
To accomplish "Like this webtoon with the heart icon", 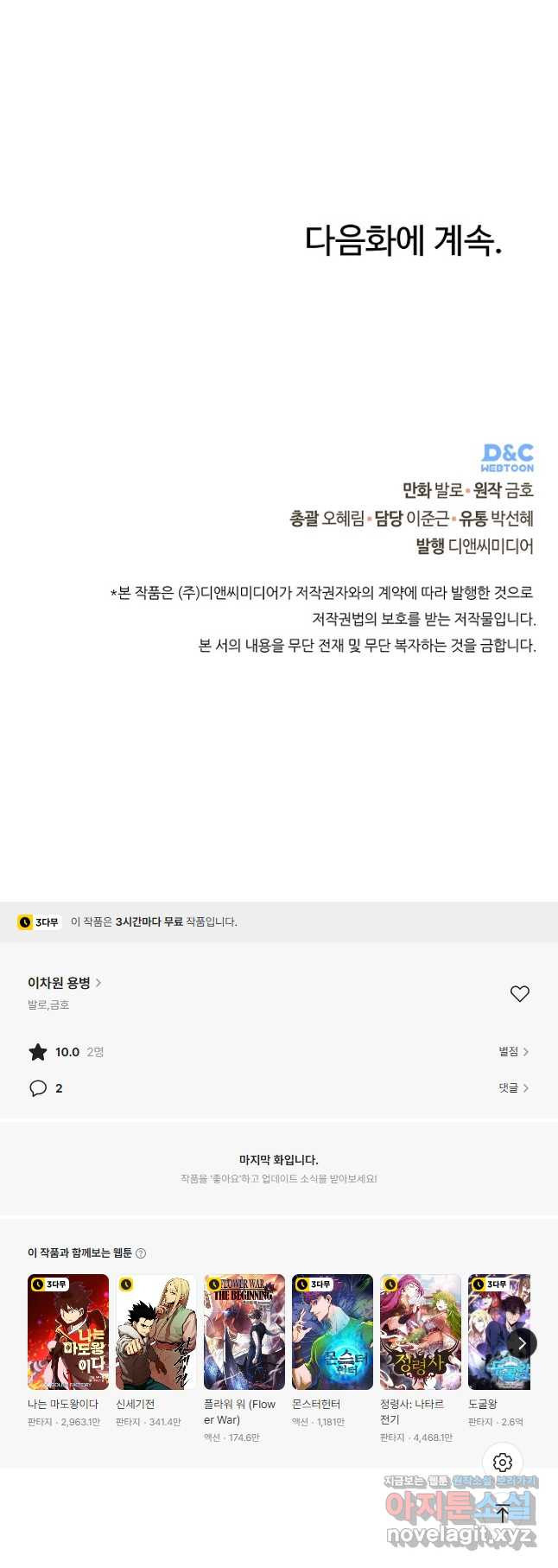I will [519, 994].
